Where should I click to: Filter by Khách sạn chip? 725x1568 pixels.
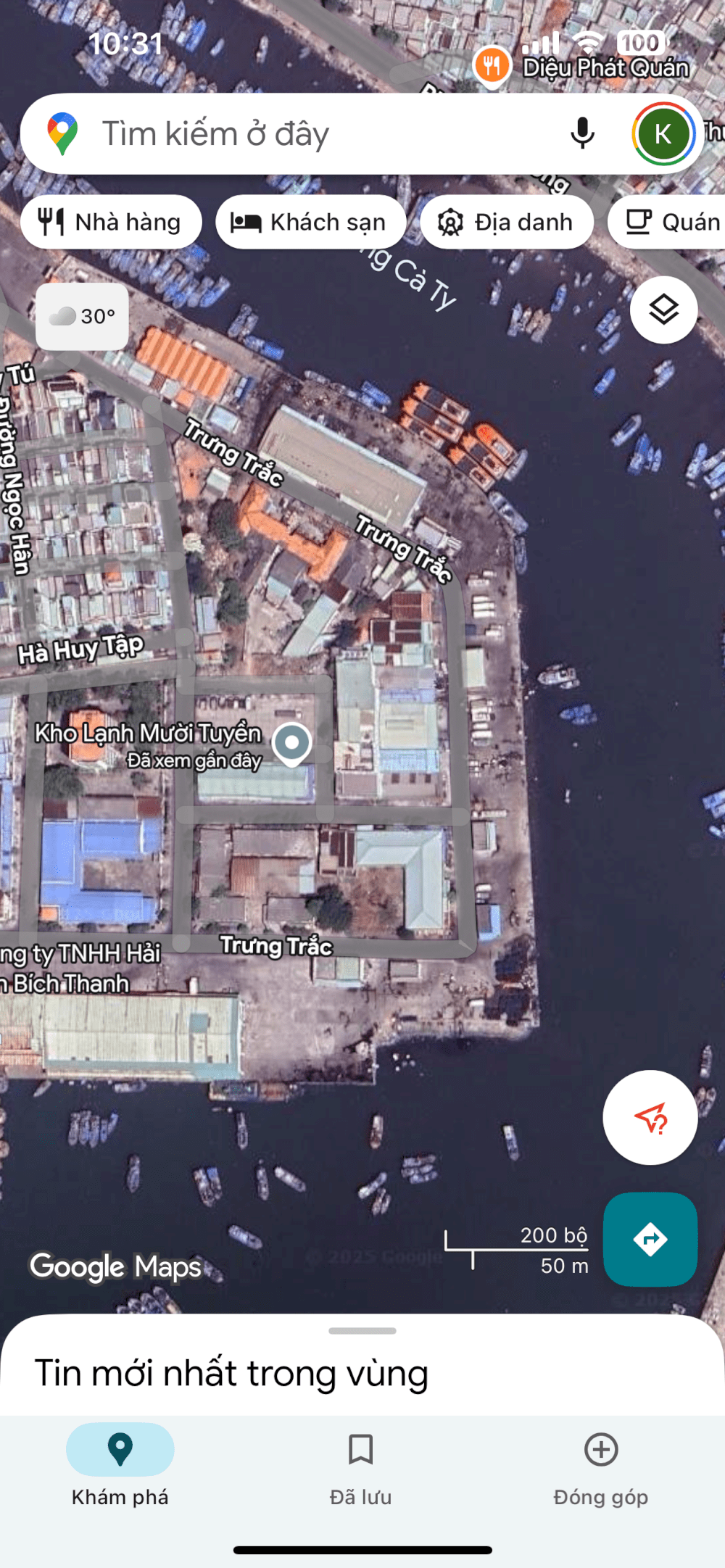(x=310, y=222)
